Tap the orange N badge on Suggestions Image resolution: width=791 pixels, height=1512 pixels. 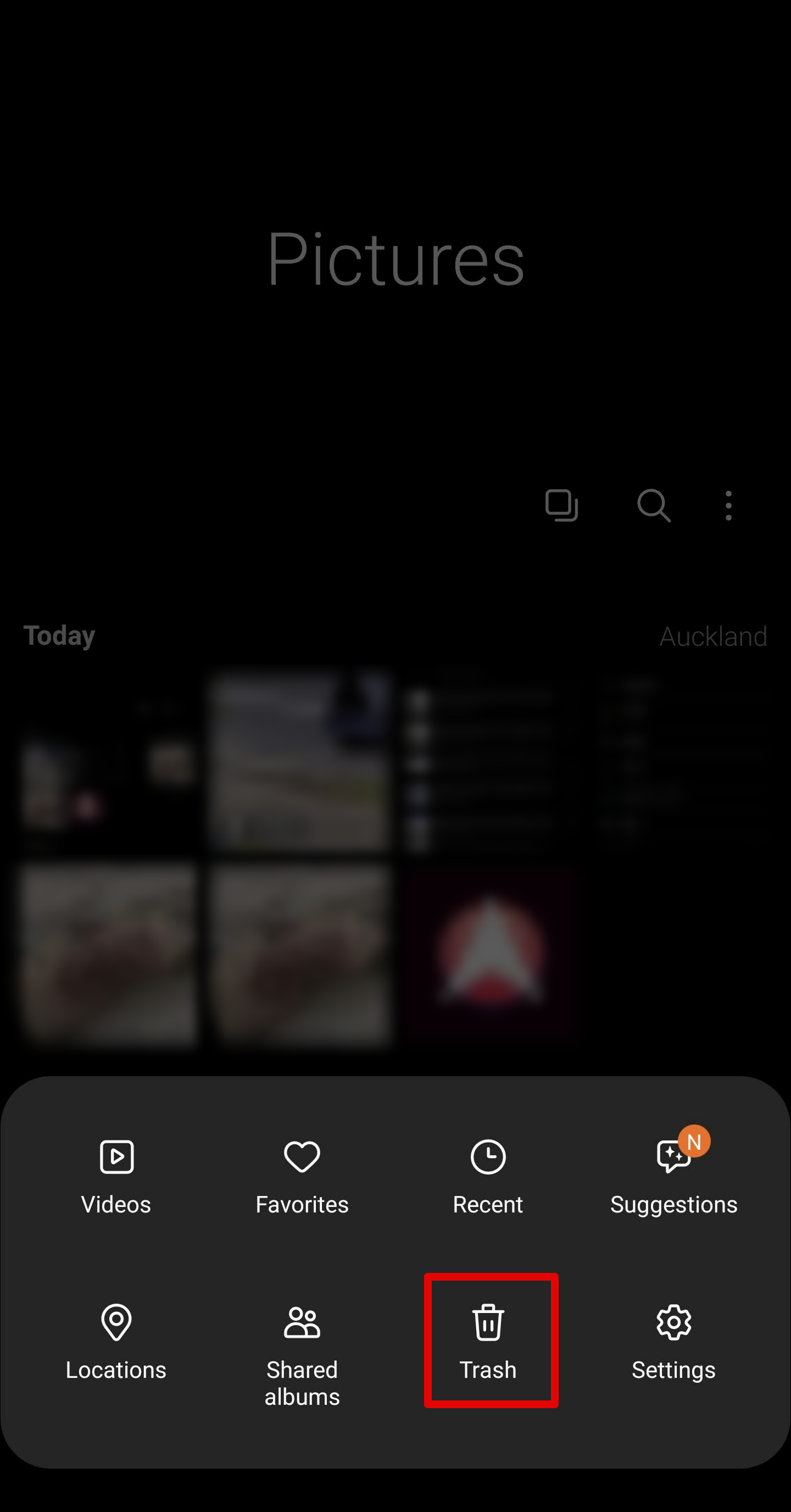pos(695,1140)
